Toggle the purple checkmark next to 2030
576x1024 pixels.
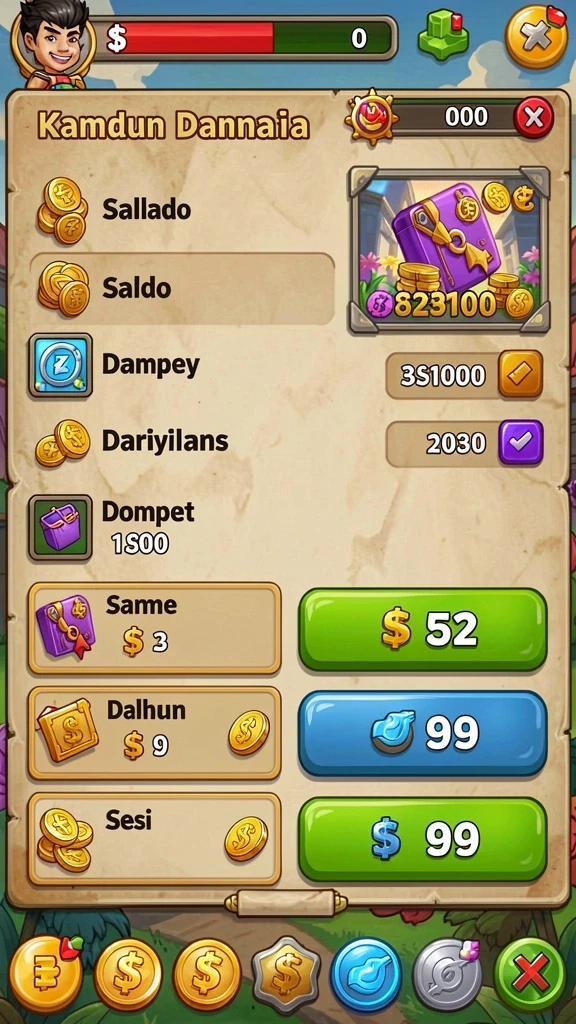click(x=520, y=442)
